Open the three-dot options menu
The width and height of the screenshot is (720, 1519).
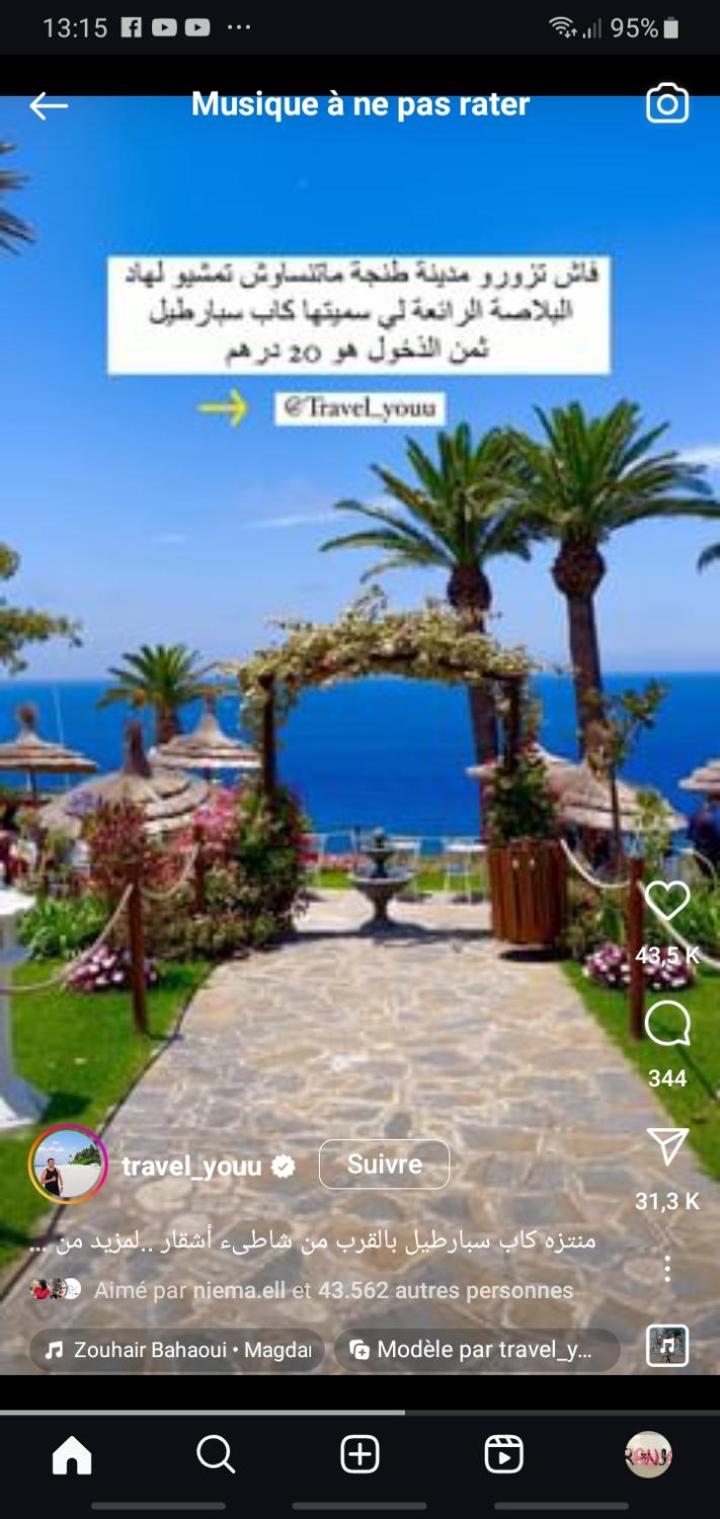point(667,1270)
